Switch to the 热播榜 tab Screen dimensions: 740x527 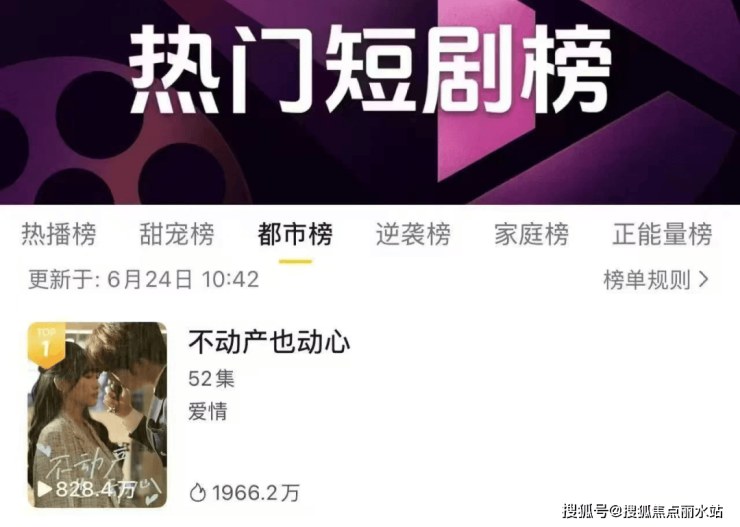pyautogui.click(x=59, y=235)
